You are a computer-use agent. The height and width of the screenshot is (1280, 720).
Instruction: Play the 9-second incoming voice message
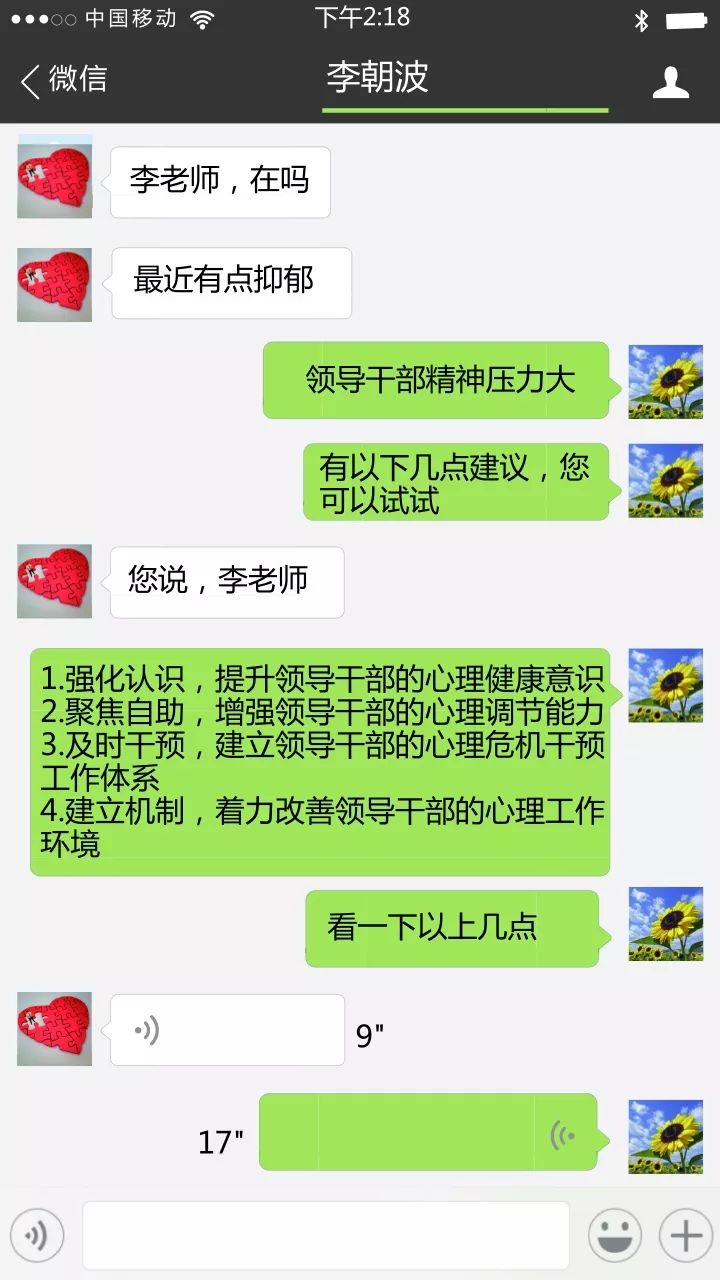pyautogui.click(x=225, y=1028)
